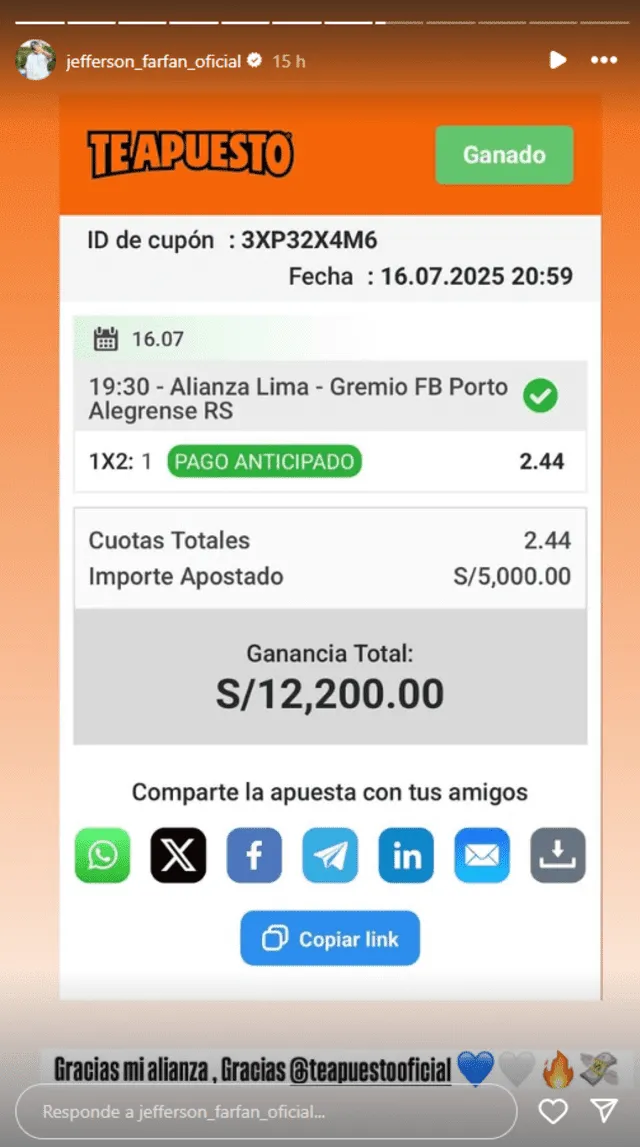Like this story with the heart icon
The image size is (640, 1147).
click(x=552, y=1111)
